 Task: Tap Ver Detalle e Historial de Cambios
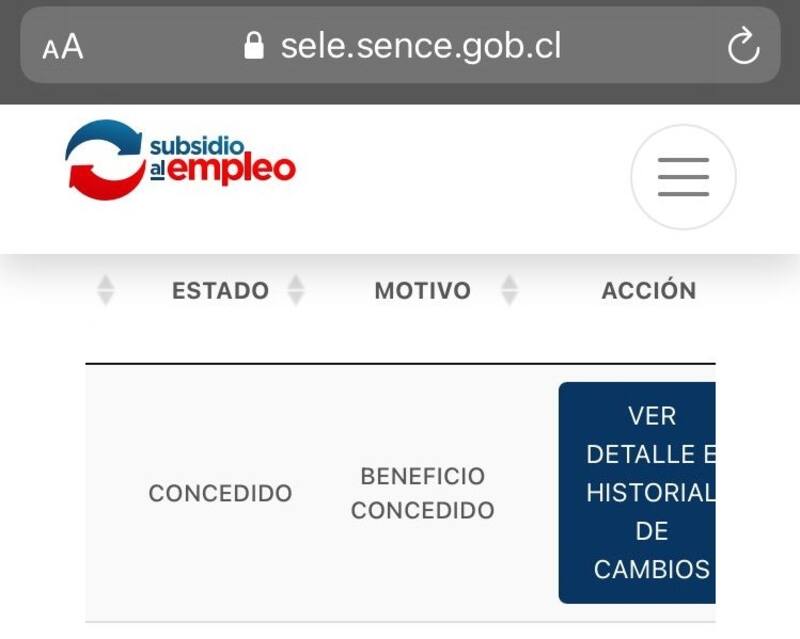[x=638, y=492]
